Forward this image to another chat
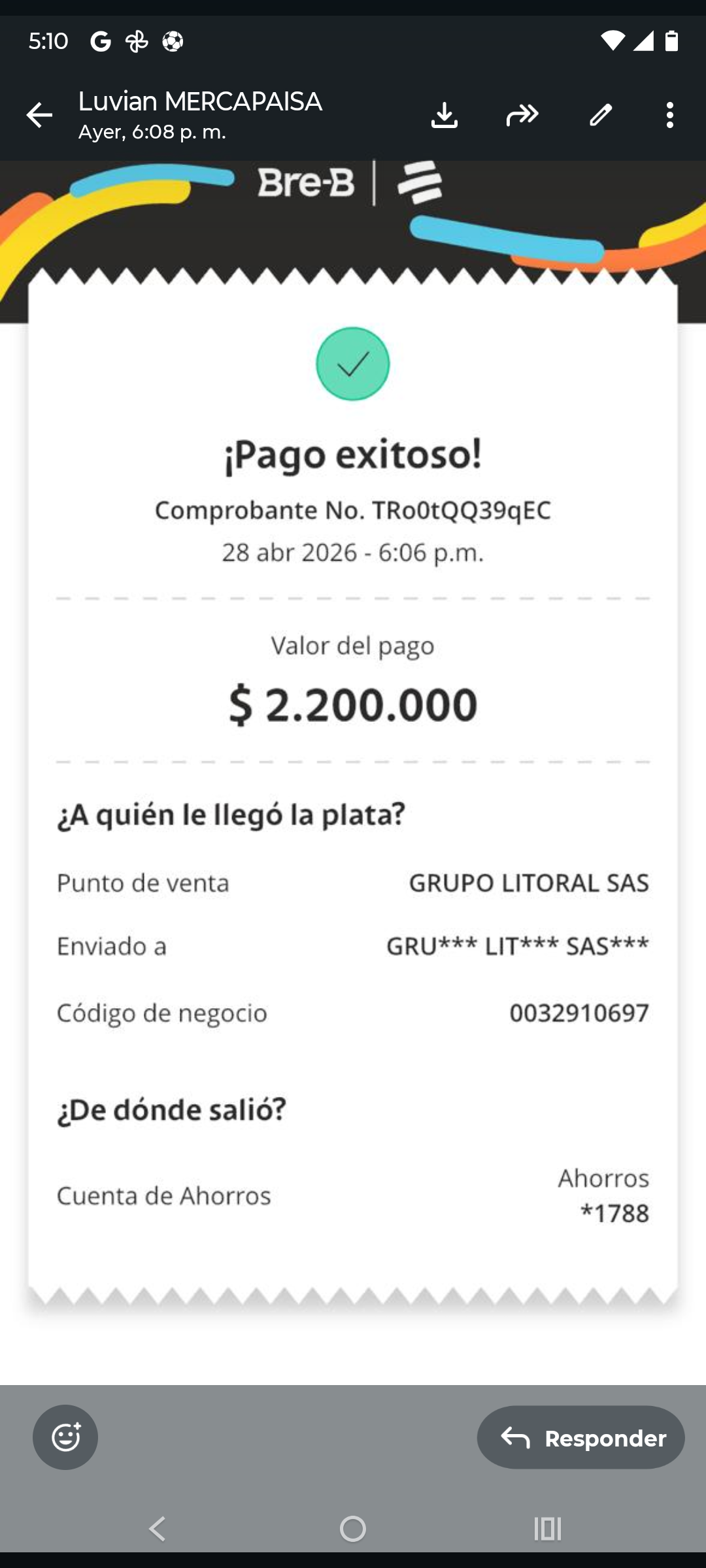 coord(522,115)
